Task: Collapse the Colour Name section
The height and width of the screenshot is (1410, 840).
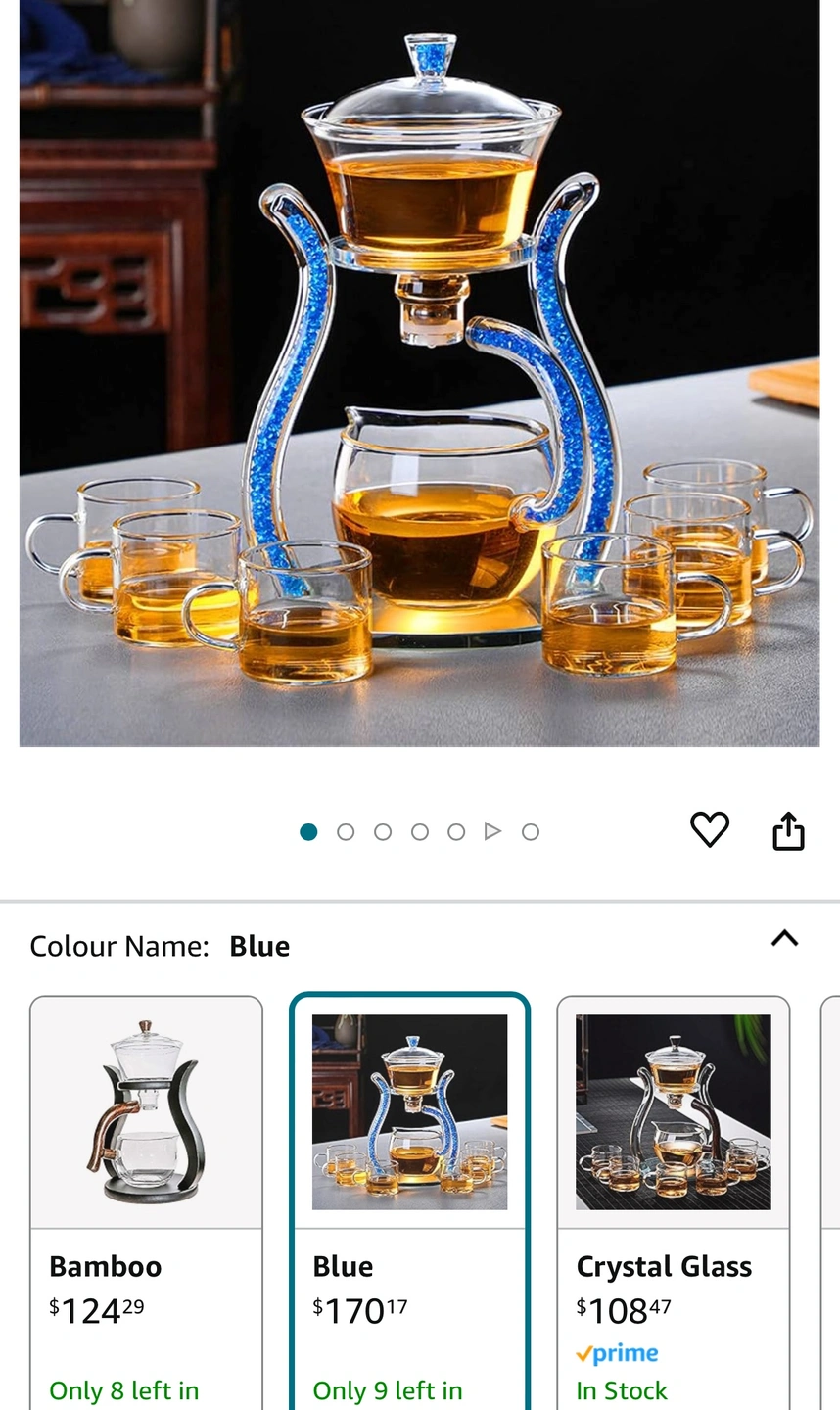Action: [x=784, y=939]
